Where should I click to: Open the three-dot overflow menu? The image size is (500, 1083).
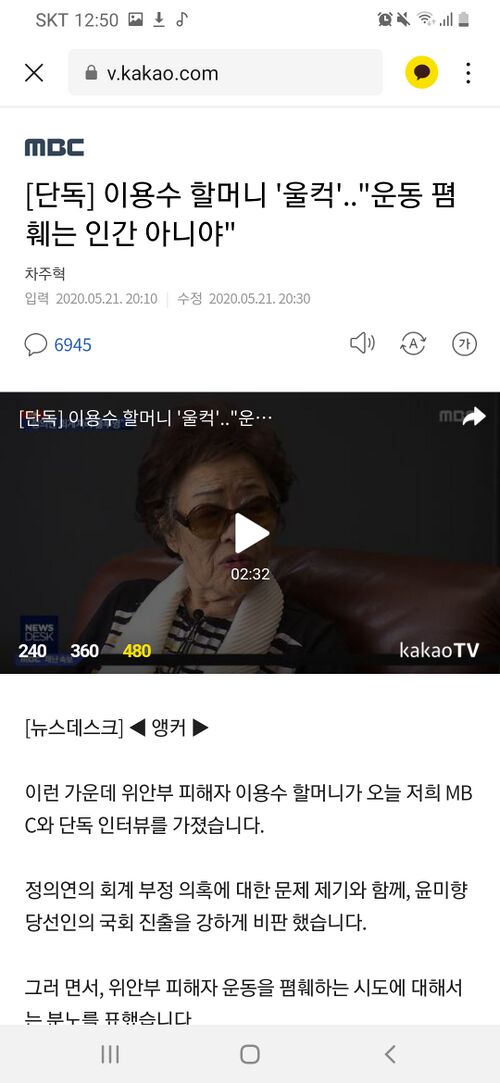point(468,73)
